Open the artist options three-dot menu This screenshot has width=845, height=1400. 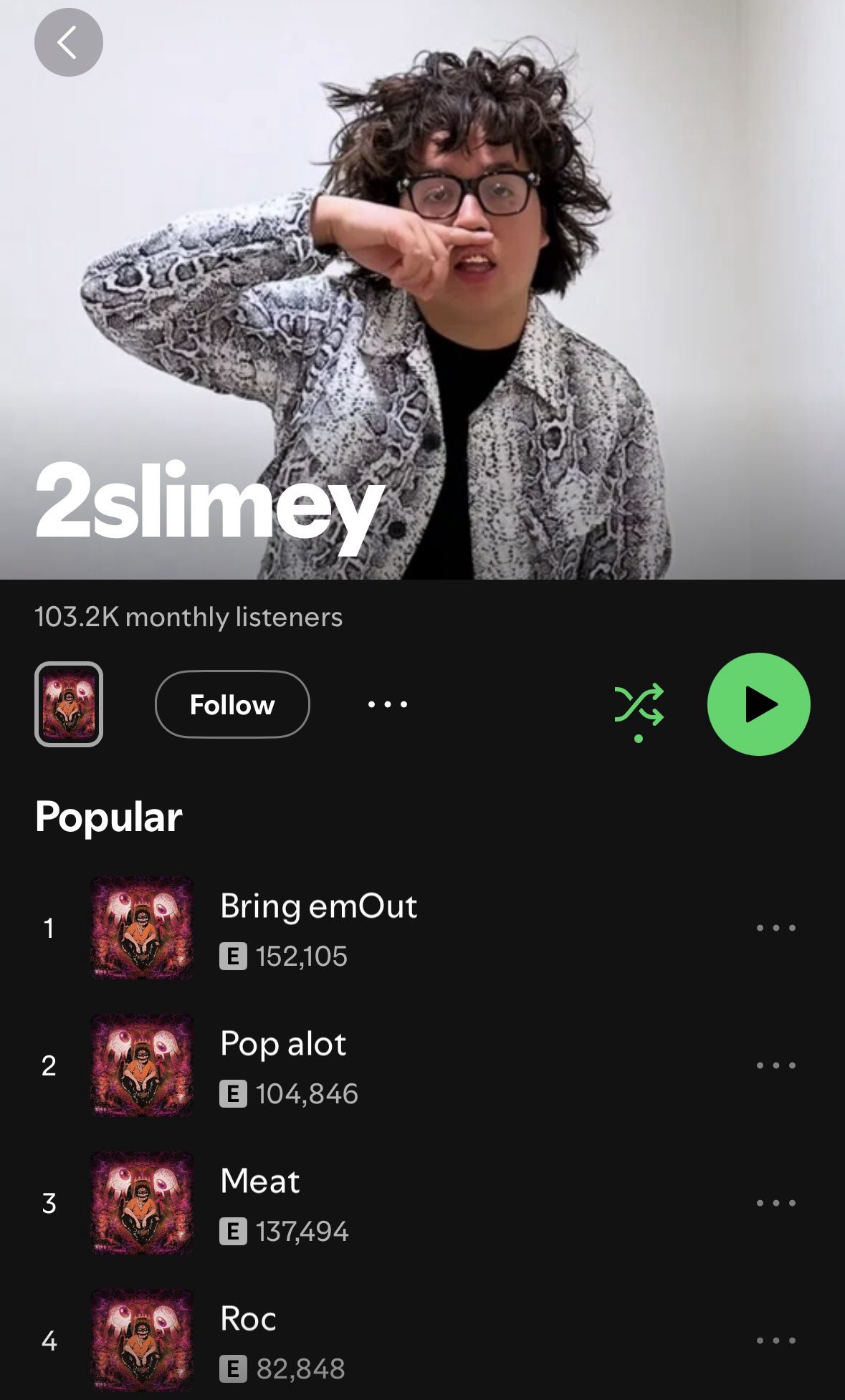pyautogui.click(x=387, y=704)
